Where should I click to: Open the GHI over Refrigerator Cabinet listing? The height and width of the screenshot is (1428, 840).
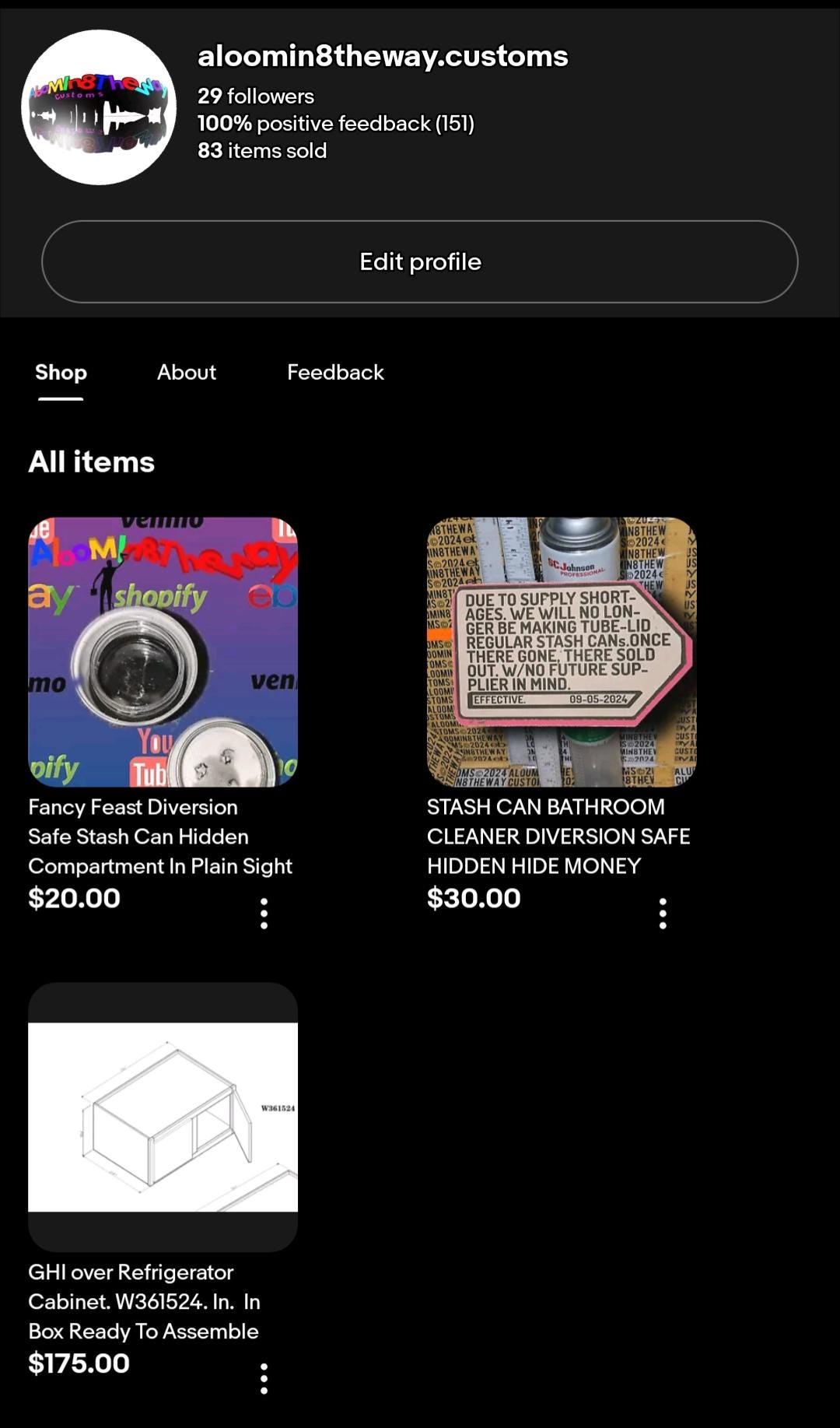tap(163, 1117)
